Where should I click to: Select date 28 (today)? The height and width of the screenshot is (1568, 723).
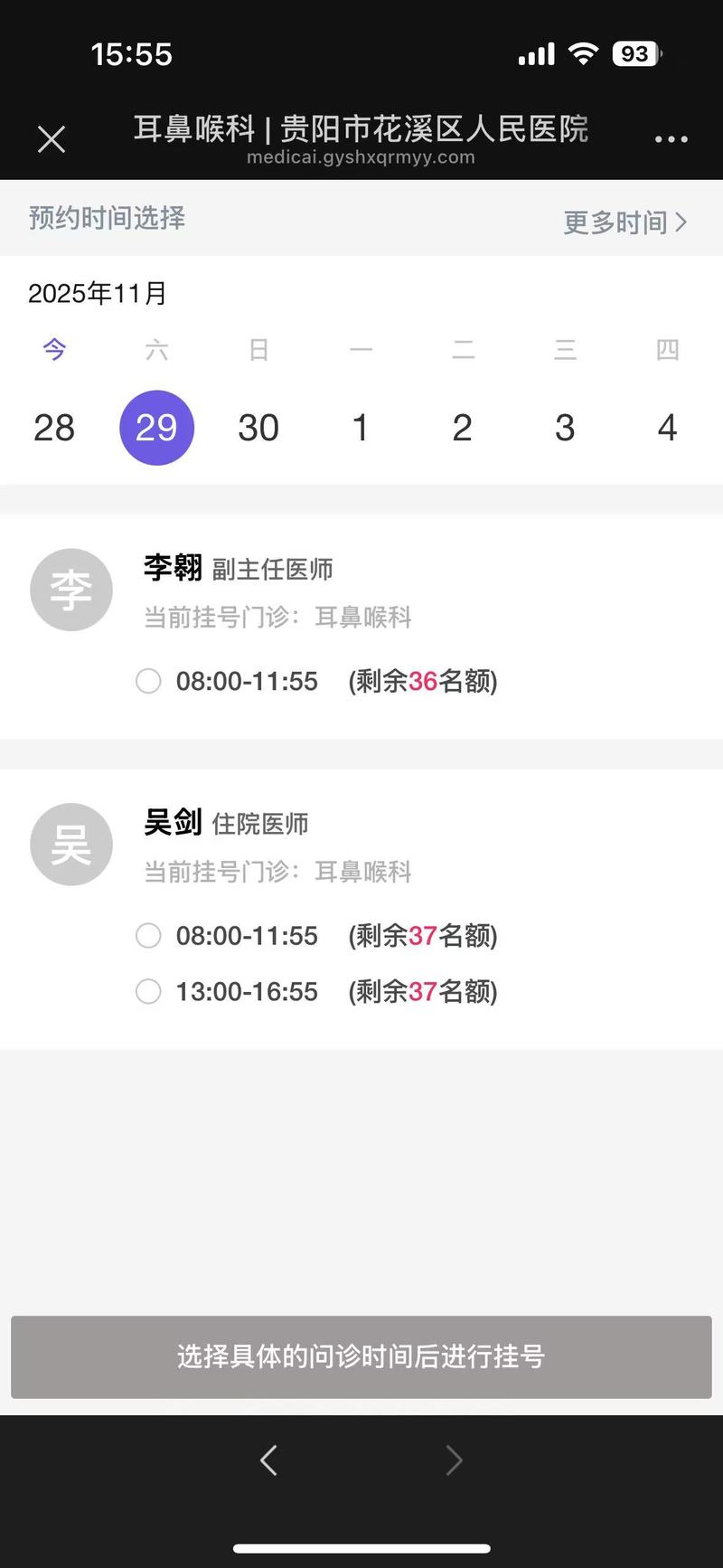[54, 428]
